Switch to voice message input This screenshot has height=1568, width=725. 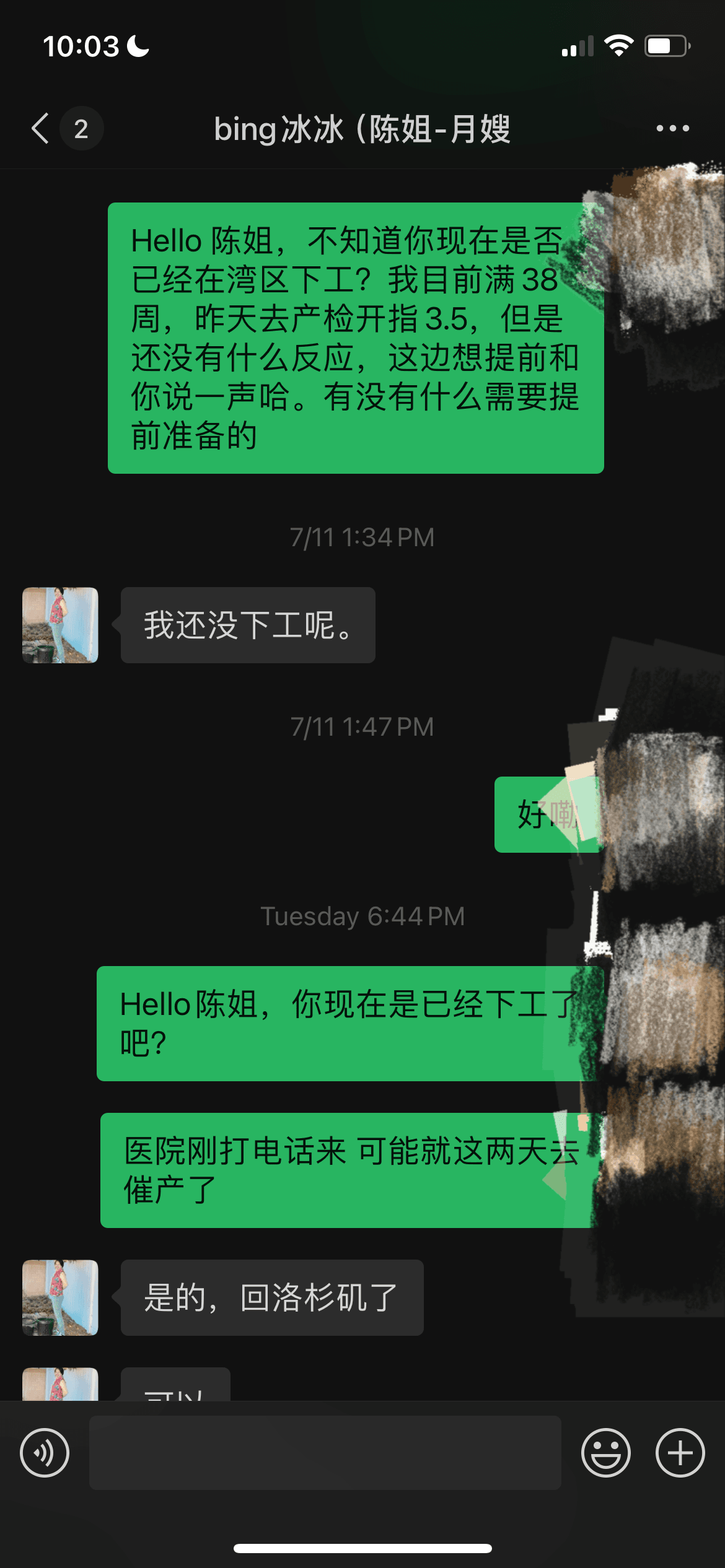coord(45,1453)
